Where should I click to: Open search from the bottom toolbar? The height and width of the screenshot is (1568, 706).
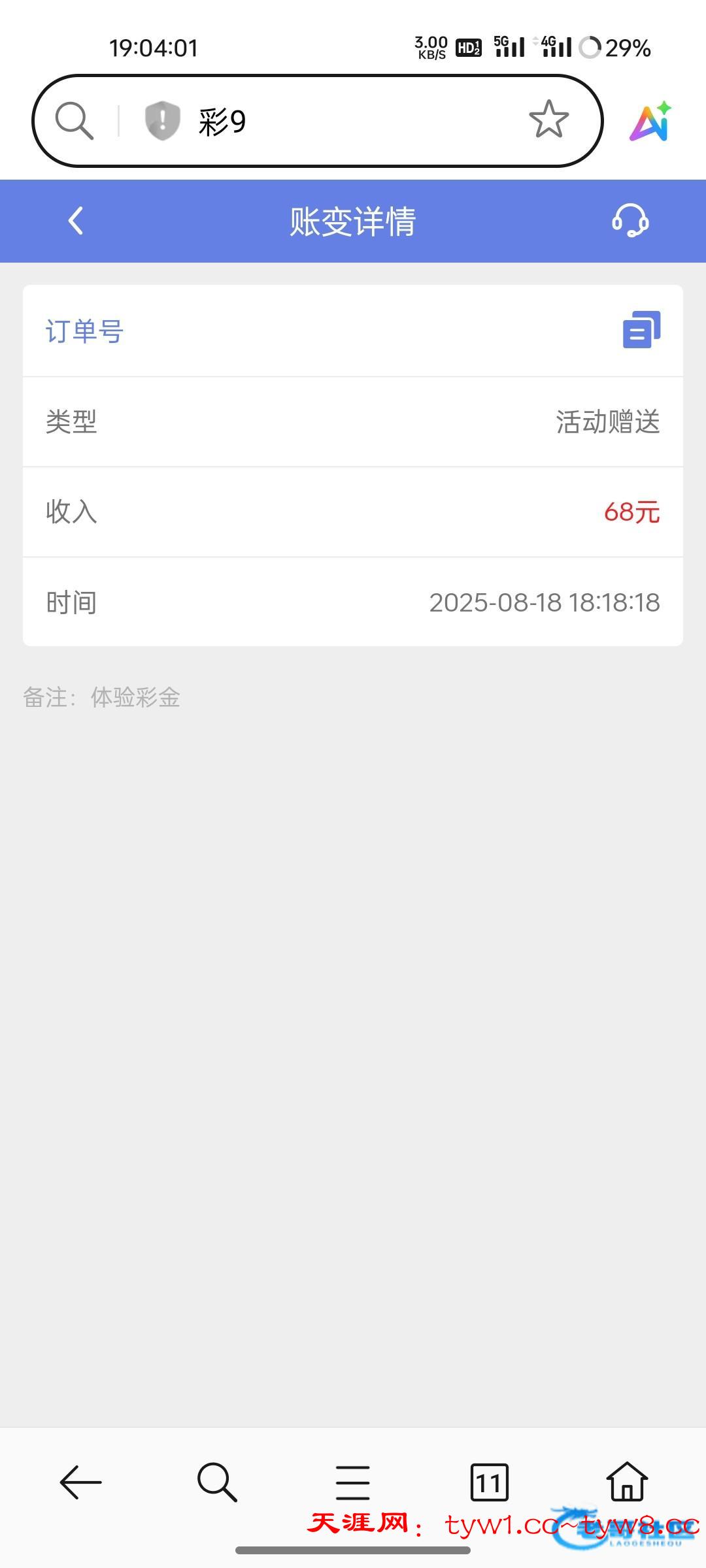[x=217, y=1482]
